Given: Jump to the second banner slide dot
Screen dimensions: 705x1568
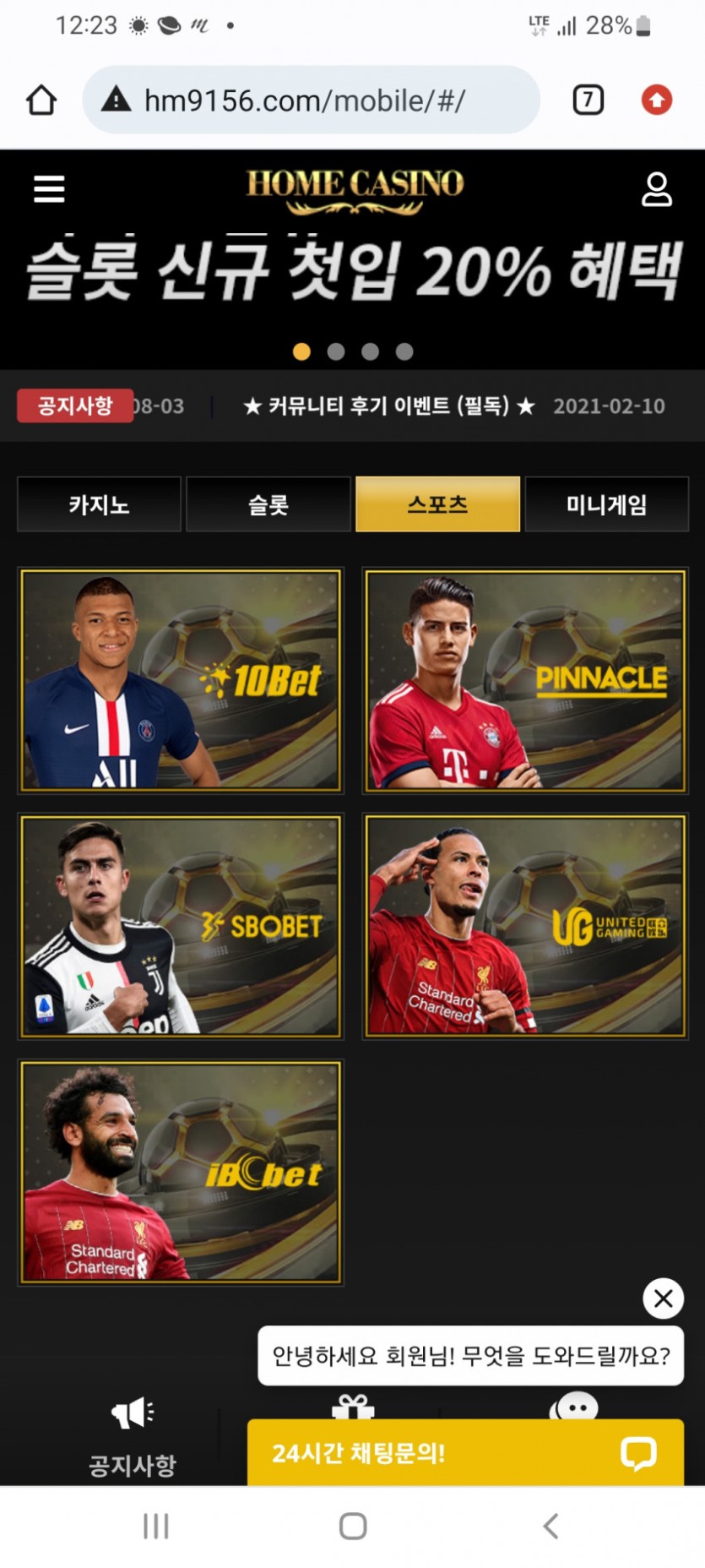Looking at the screenshot, I should pyautogui.click(x=336, y=351).
